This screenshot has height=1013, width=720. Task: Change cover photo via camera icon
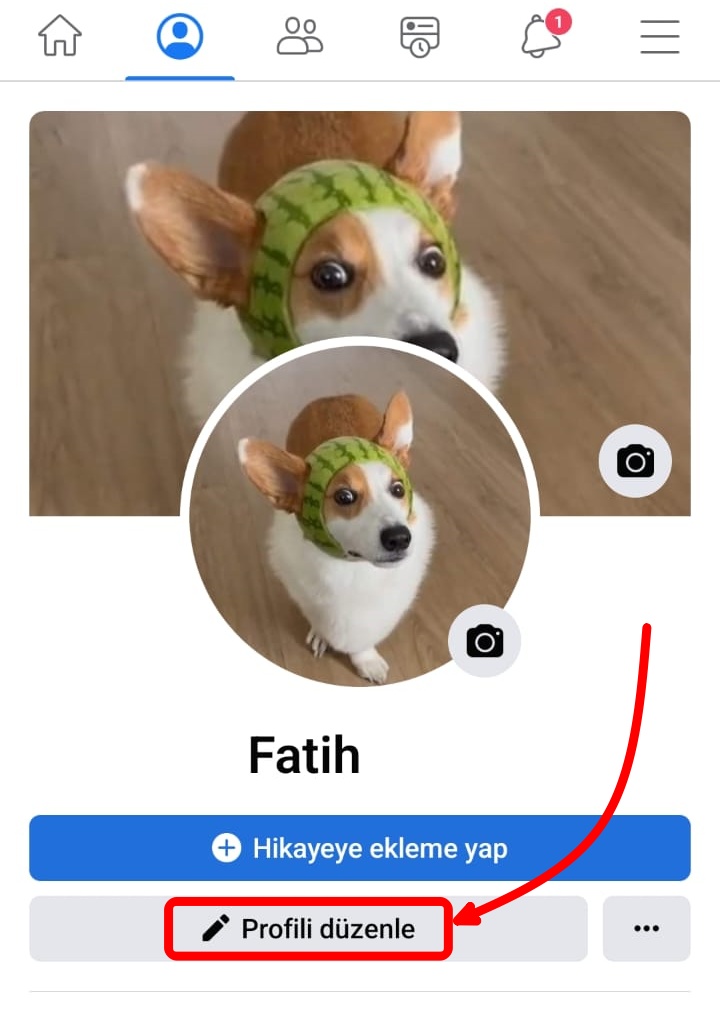pyautogui.click(x=635, y=461)
